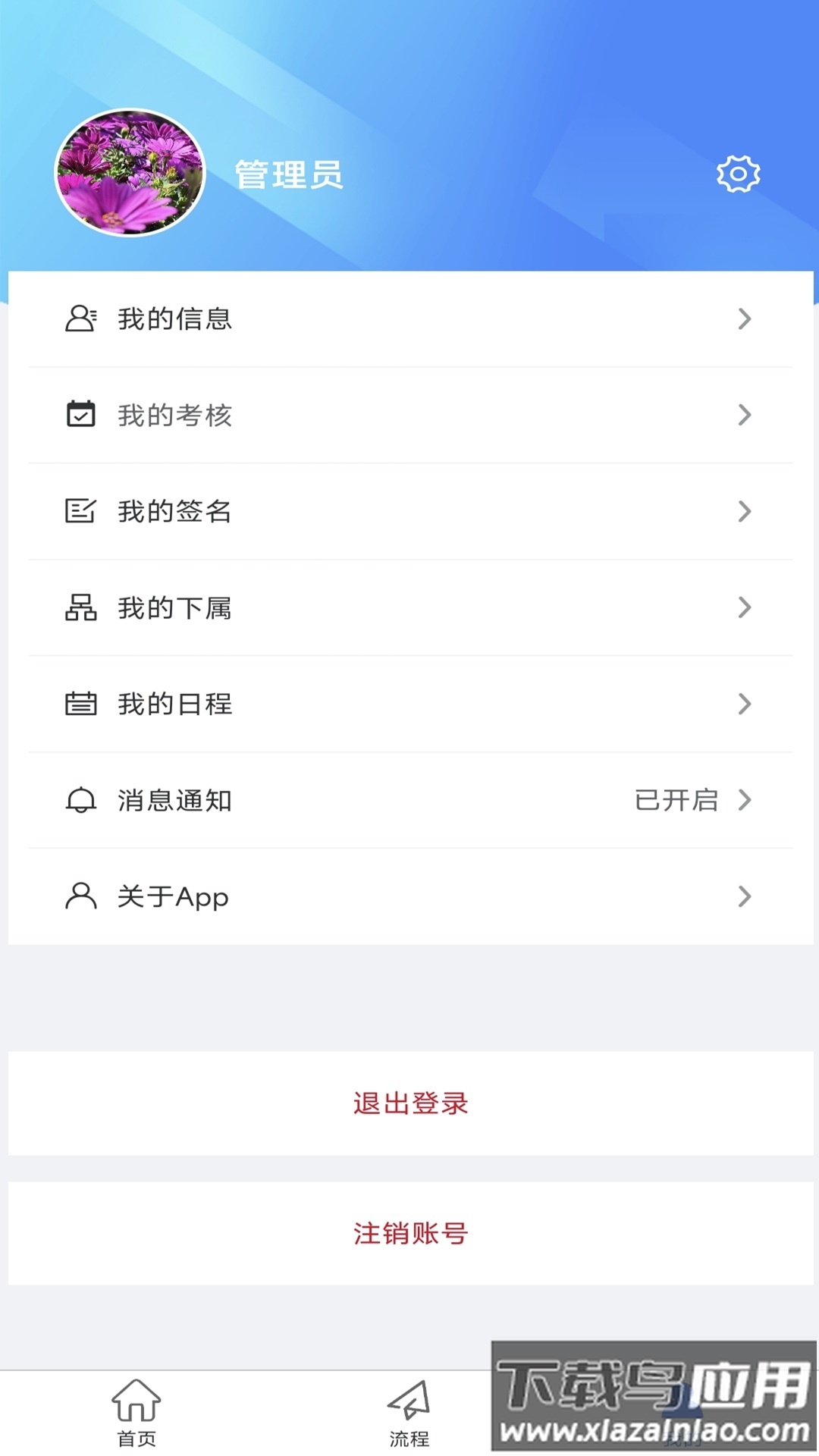This screenshot has height=1456, width=819.
Task: Click the profile icon next to 关于App
Action: [x=81, y=896]
